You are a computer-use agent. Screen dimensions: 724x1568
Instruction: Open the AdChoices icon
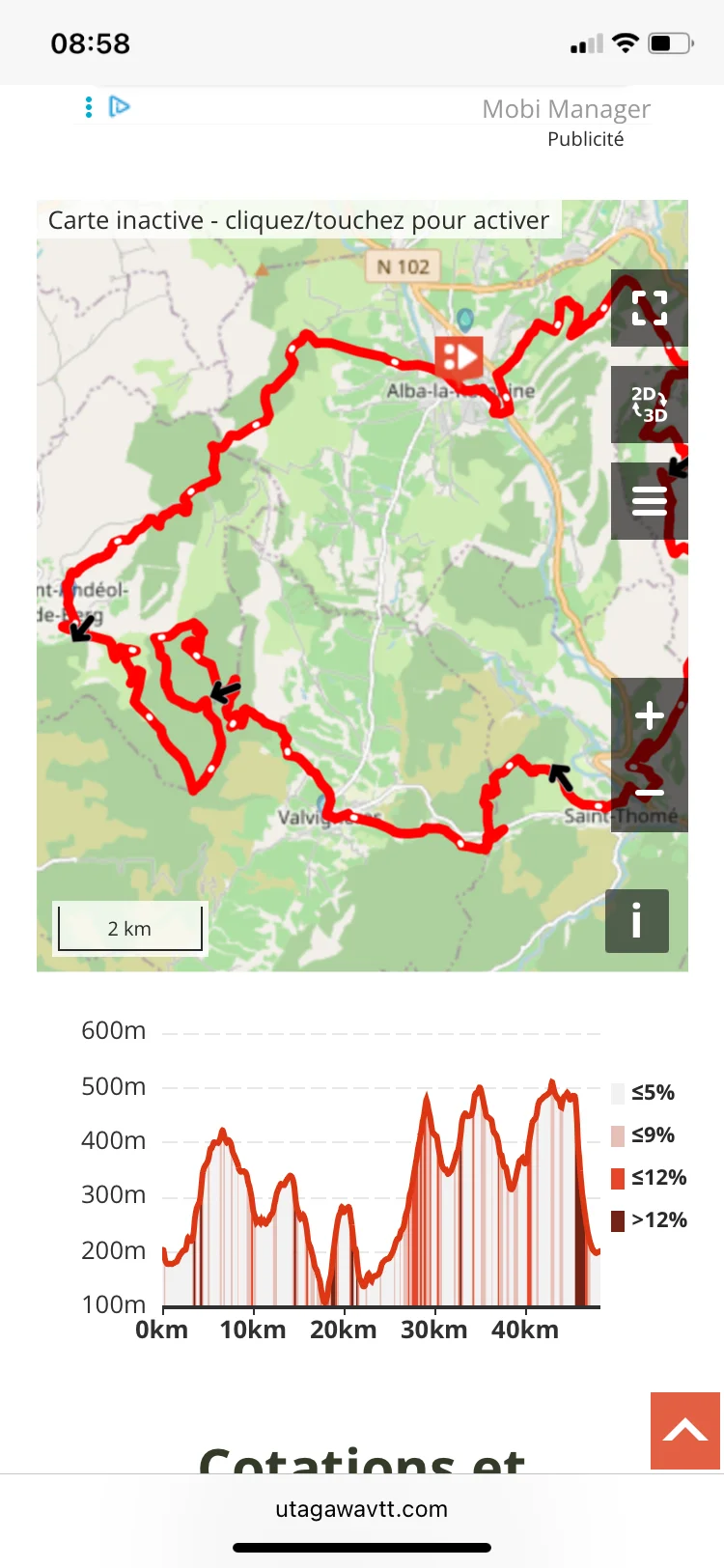point(120,106)
